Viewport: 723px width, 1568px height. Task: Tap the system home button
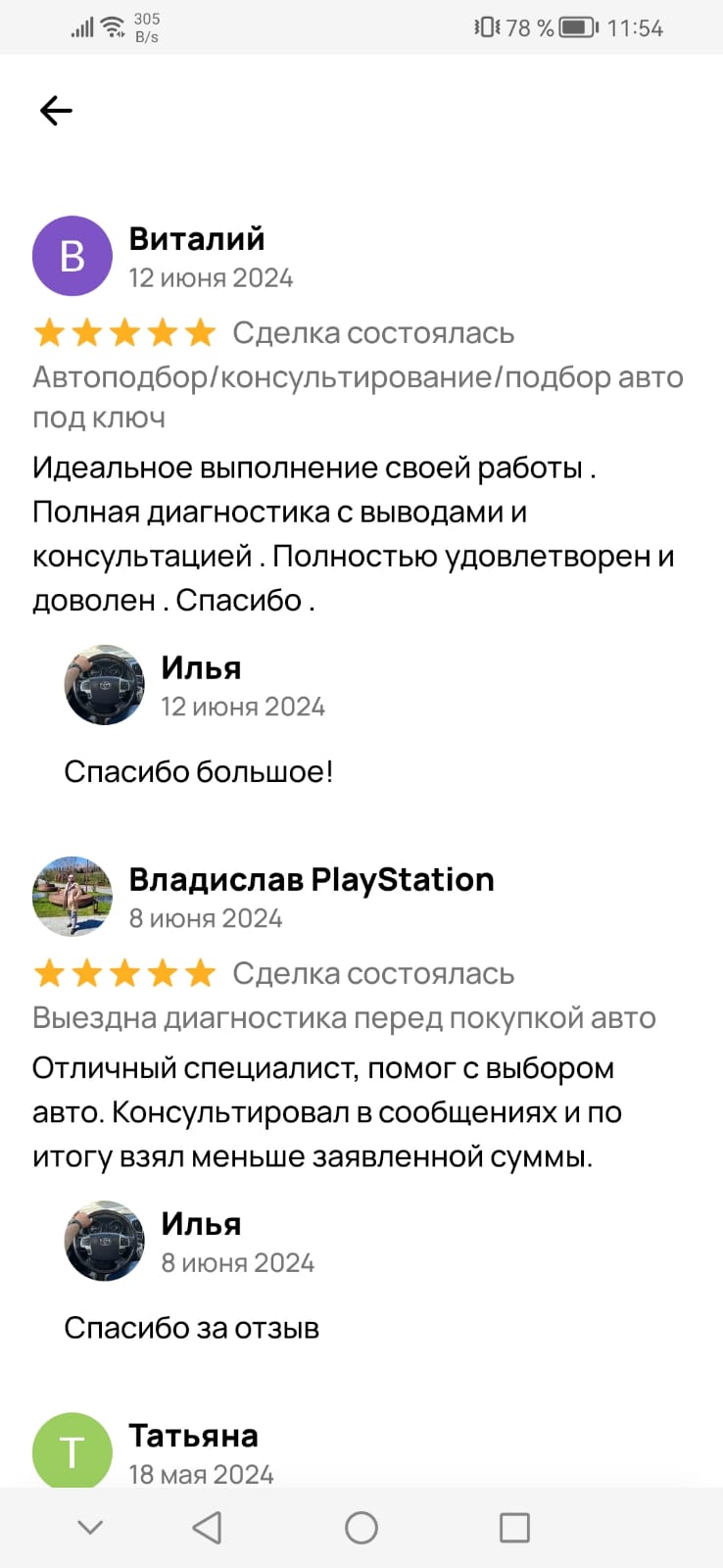coord(361,1527)
